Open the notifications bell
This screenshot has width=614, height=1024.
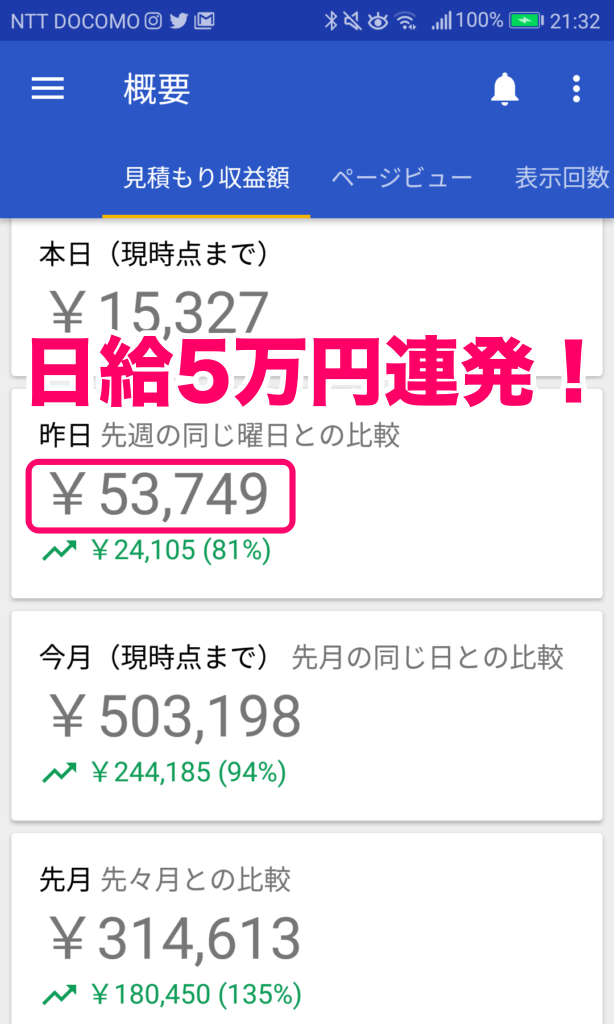(504, 89)
